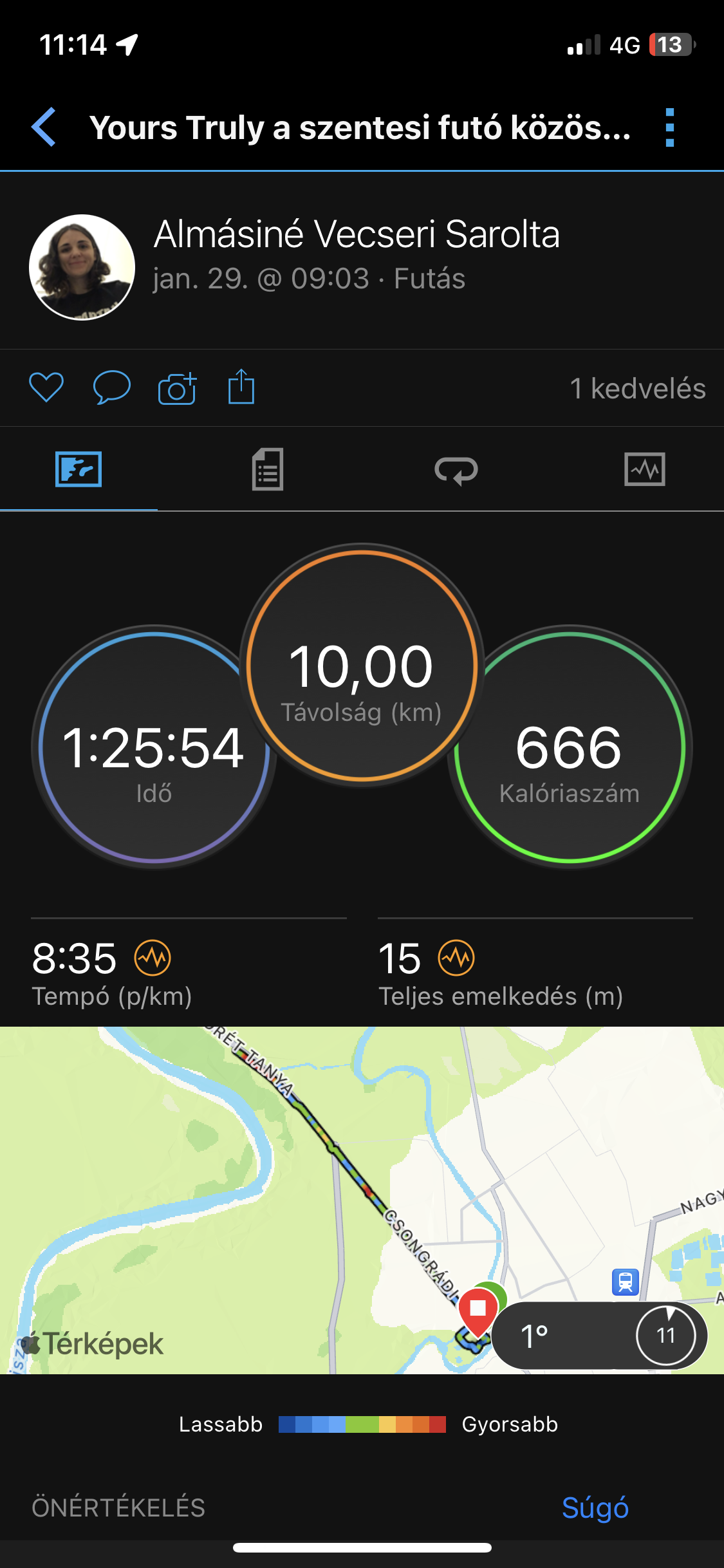The height and width of the screenshot is (1568, 724).
Task: Switch to the stats list tab
Action: coord(267,469)
